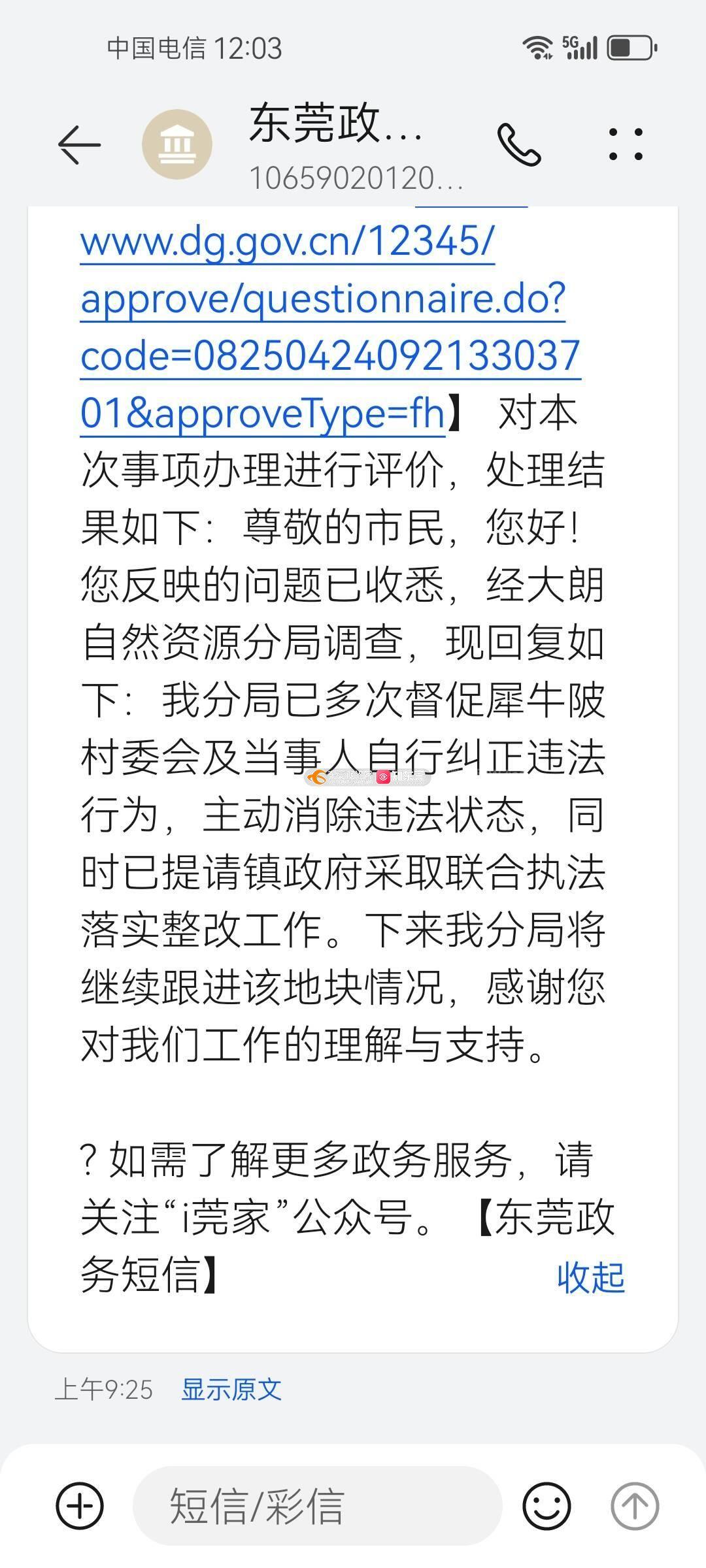This screenshot has width=706, height=1568.
Task: Open the emoji smiley picker
Action: [546, 1506]
